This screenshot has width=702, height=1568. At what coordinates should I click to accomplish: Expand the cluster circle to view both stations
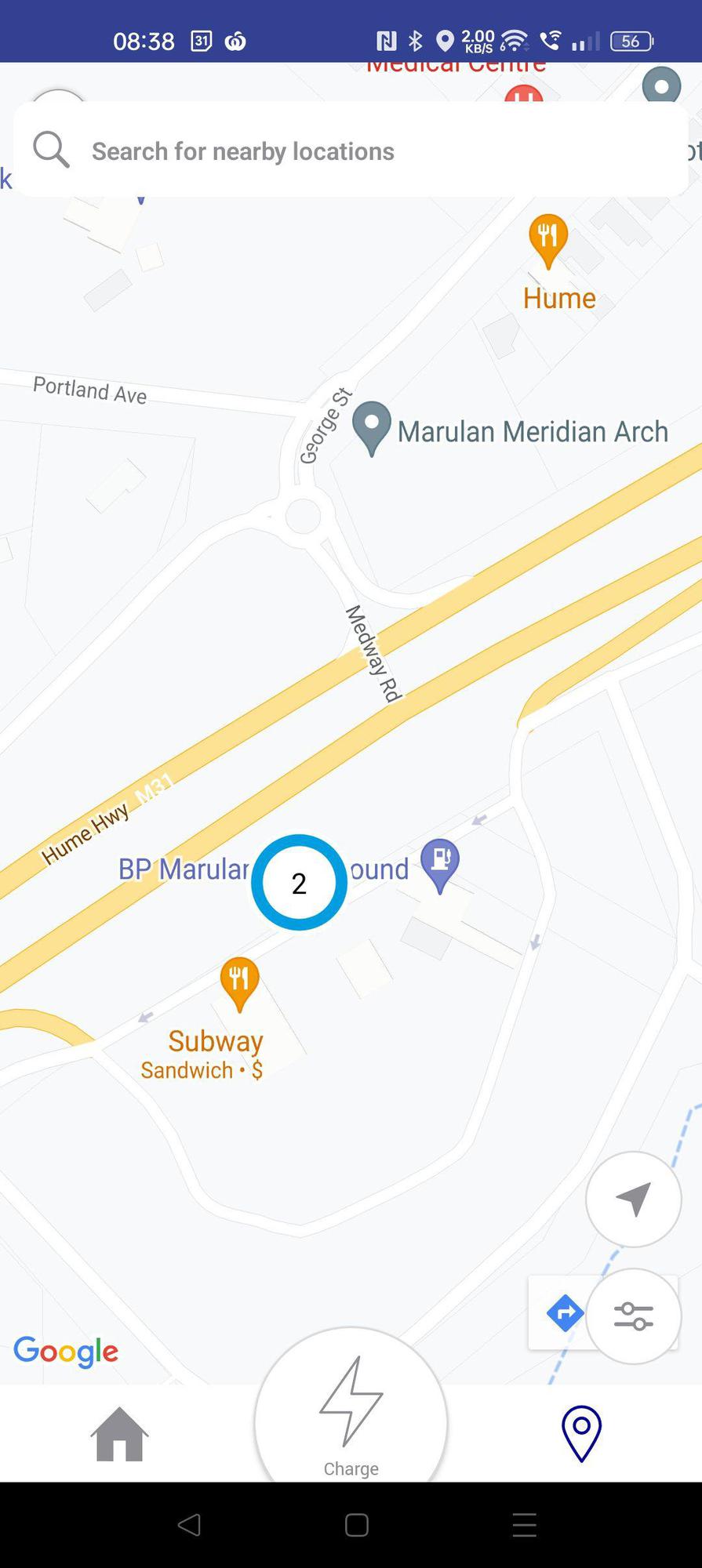pos(299,883)
